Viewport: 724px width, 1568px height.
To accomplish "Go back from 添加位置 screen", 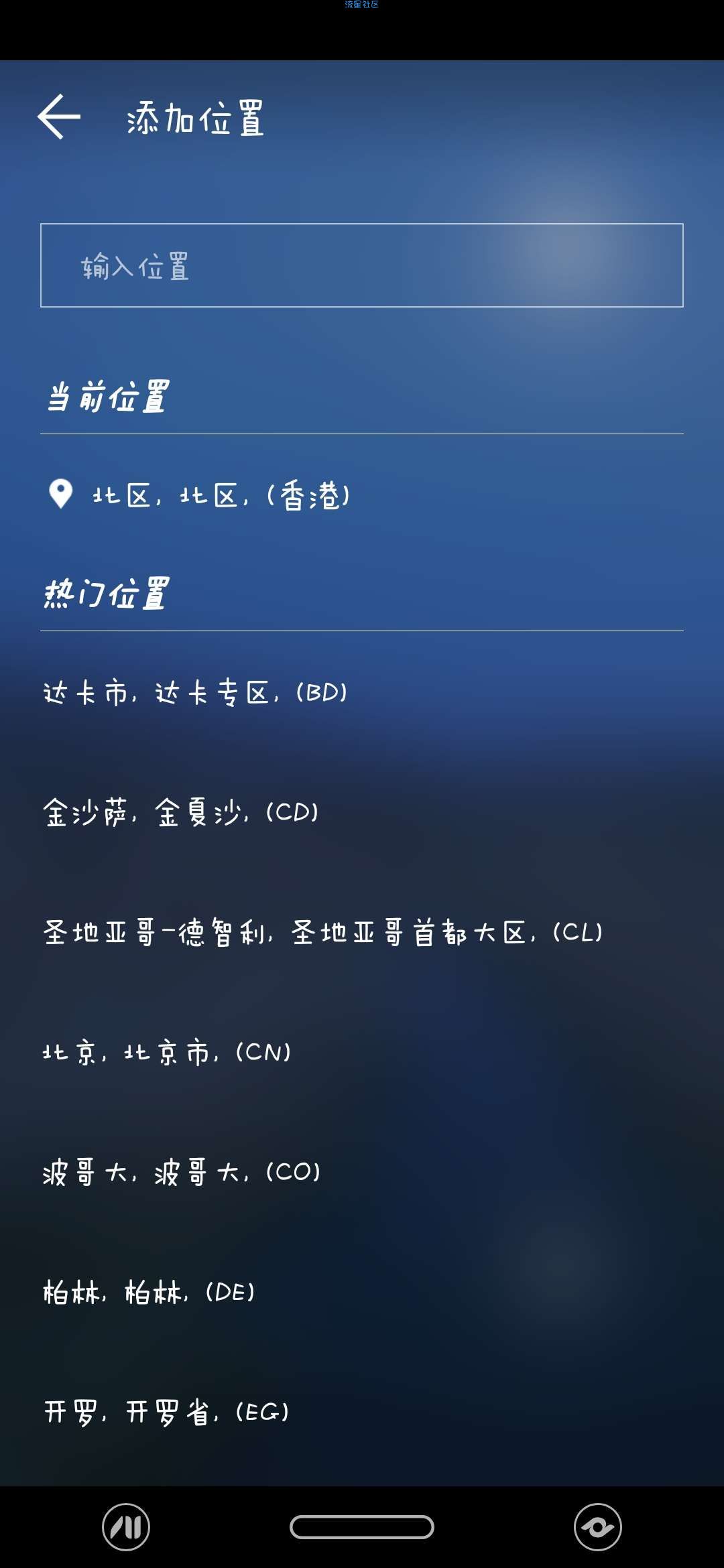I will coord(60,117).
